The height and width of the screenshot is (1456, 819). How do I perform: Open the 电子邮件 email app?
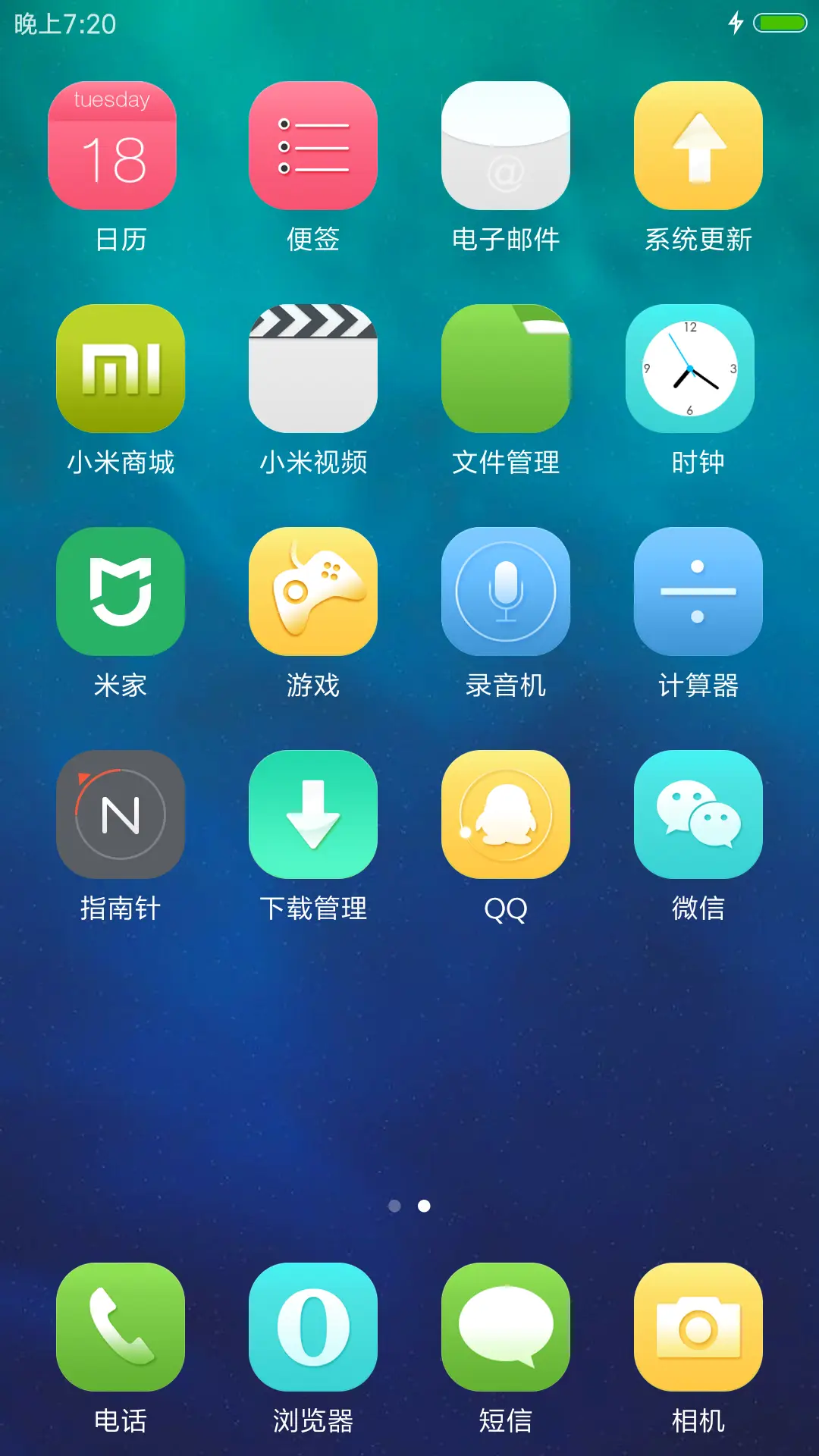505,146
